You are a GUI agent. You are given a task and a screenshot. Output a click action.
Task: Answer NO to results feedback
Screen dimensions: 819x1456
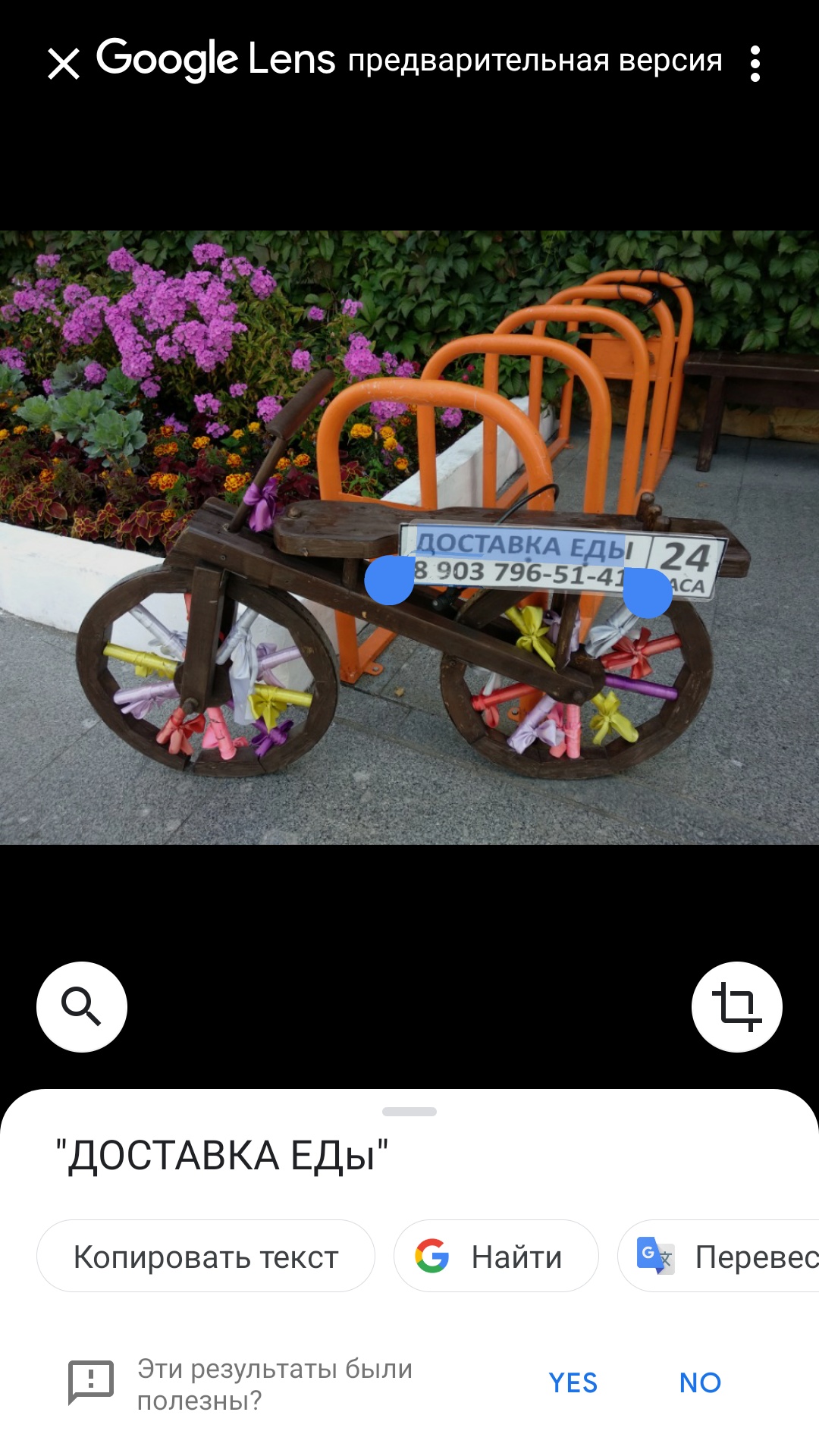pyautogui.click(x=700, y=1382)
